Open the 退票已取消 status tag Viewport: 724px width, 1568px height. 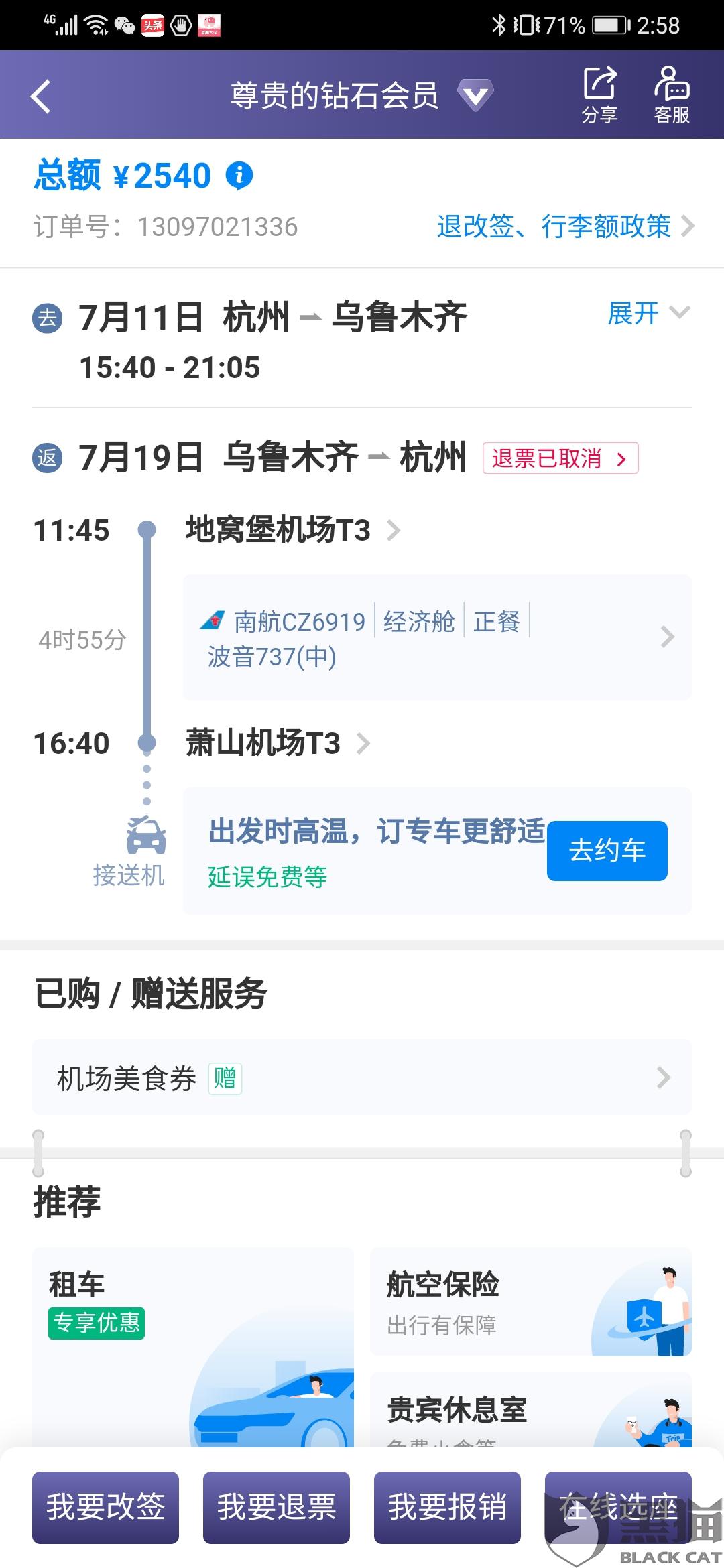point(560,458)
